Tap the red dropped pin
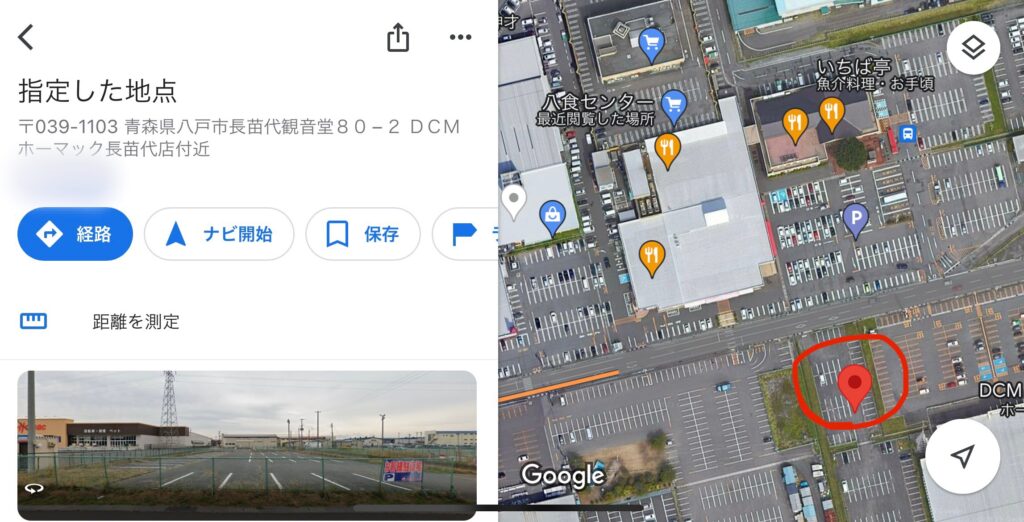 pyautogui.click(x=853, y=386)
